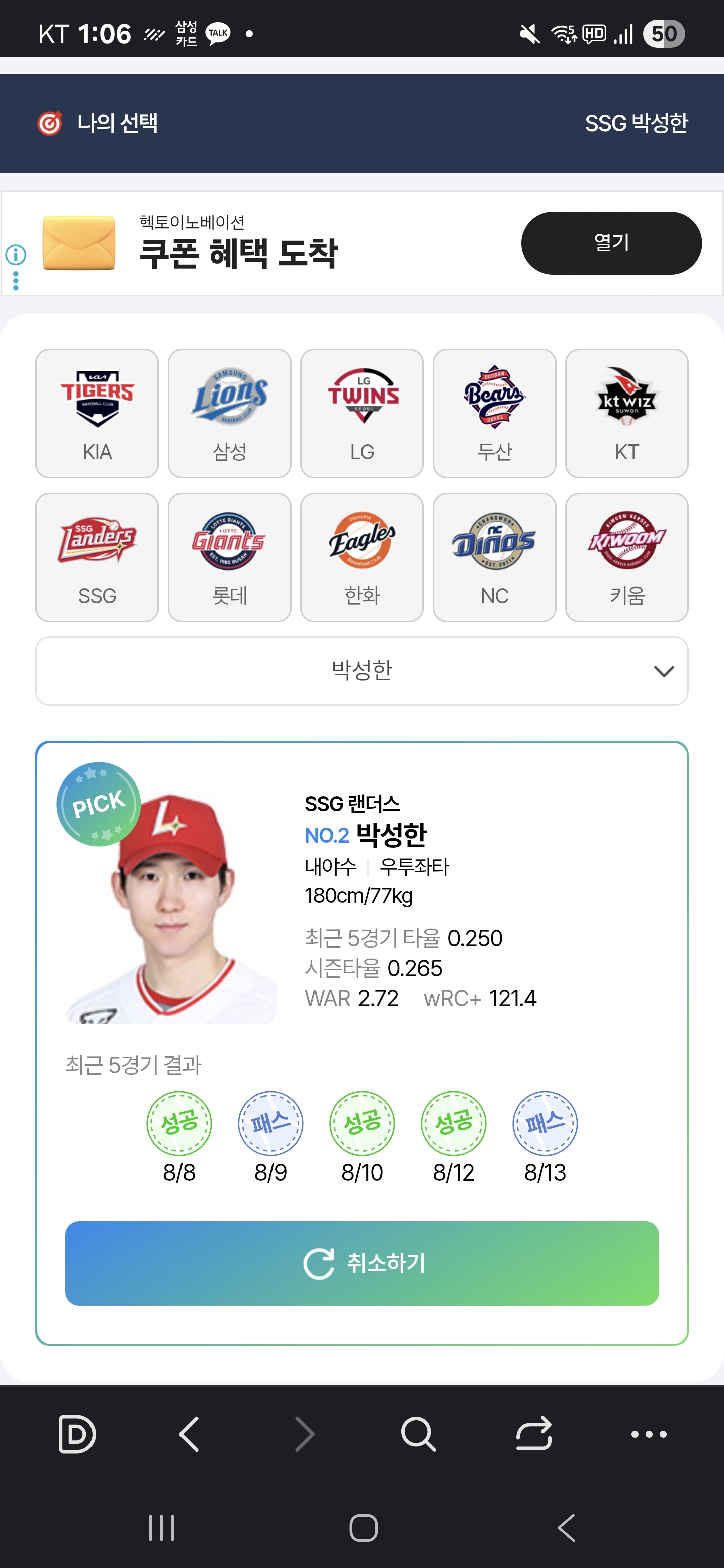The image size is (724, 1568).
Task: Choose the 키움 Heroes team
Action: click(x=626, y=557)
